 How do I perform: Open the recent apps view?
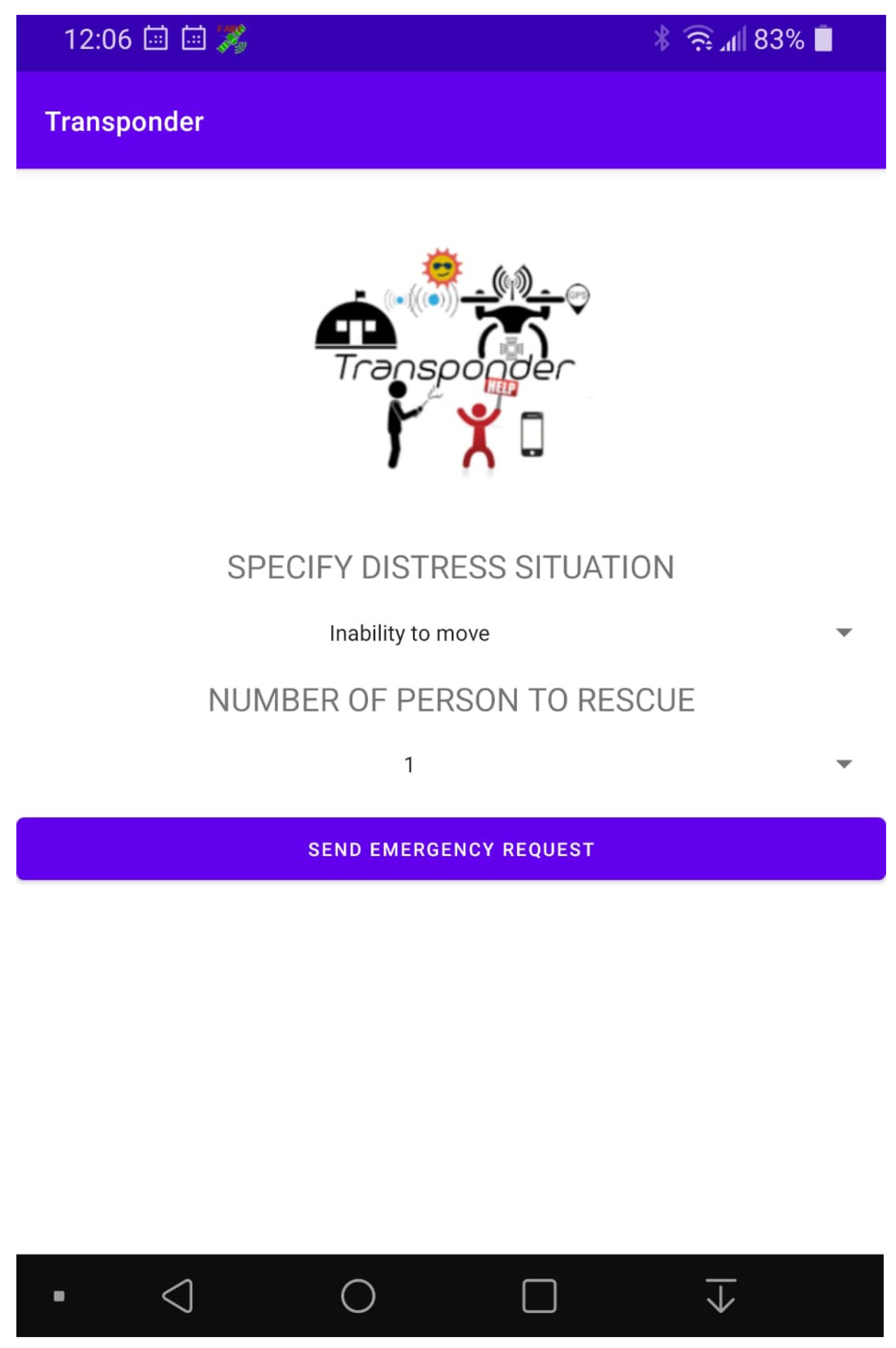[539, 1295]
